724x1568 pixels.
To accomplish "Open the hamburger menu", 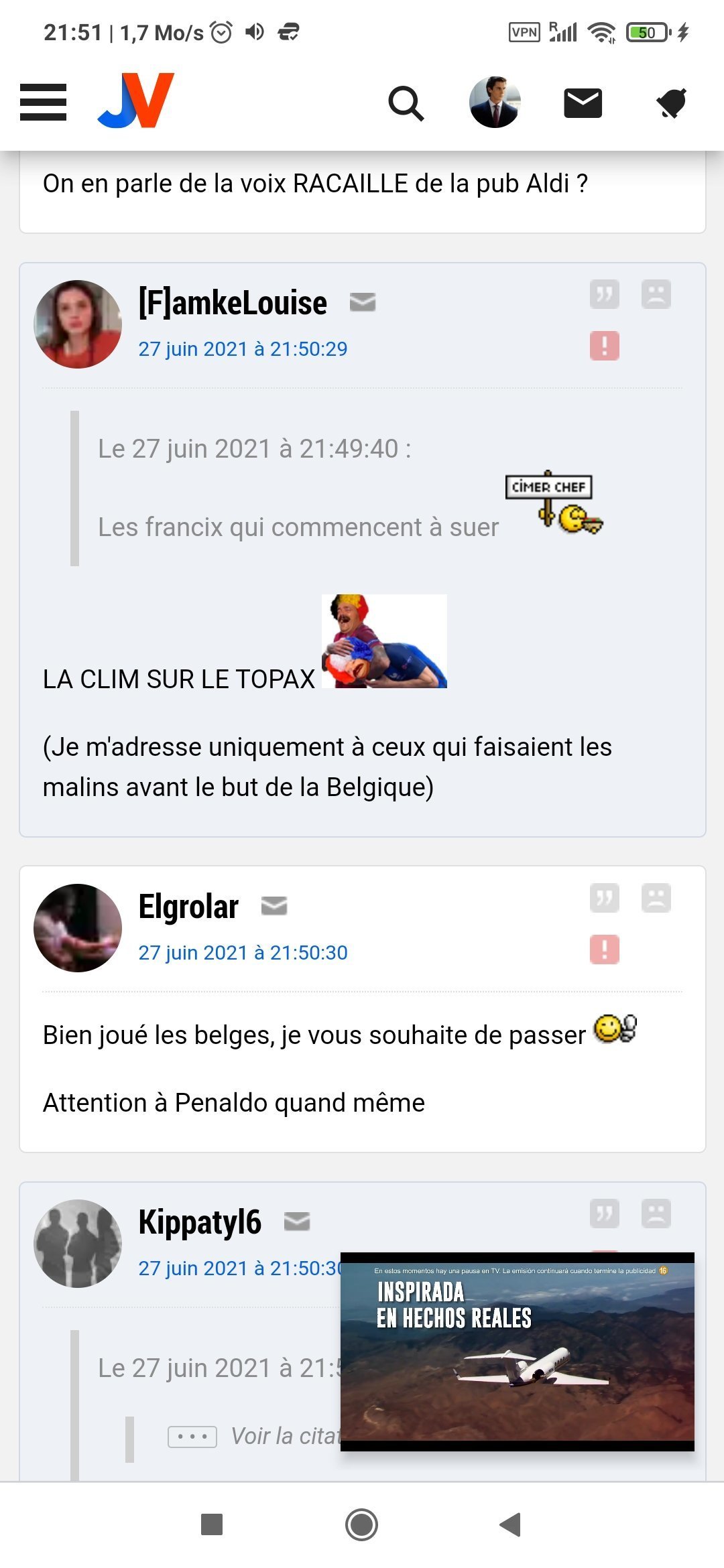I will pyautogui.click(x=43, y=102).
